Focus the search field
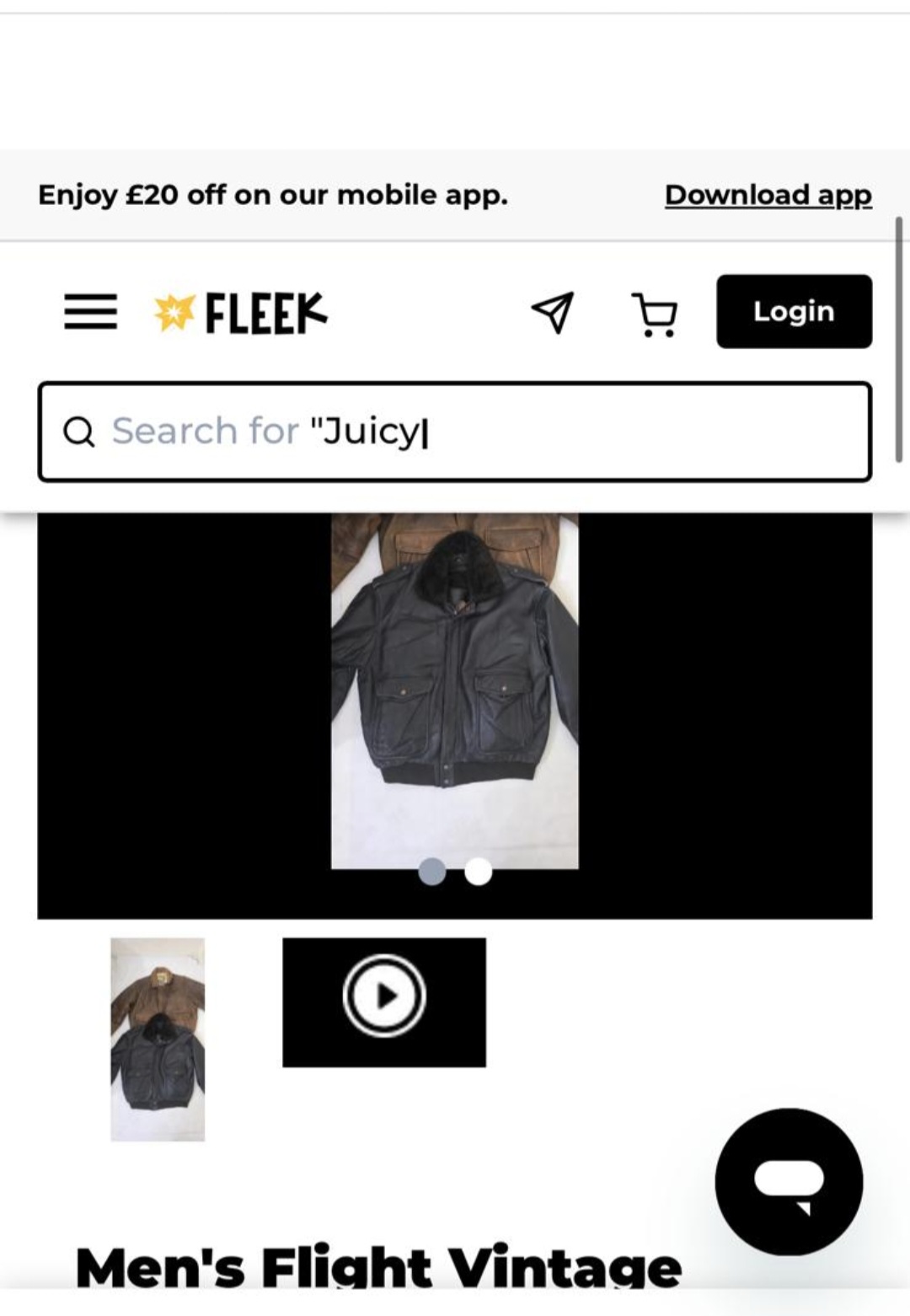Screen dimensions: 910x1316 455,432
